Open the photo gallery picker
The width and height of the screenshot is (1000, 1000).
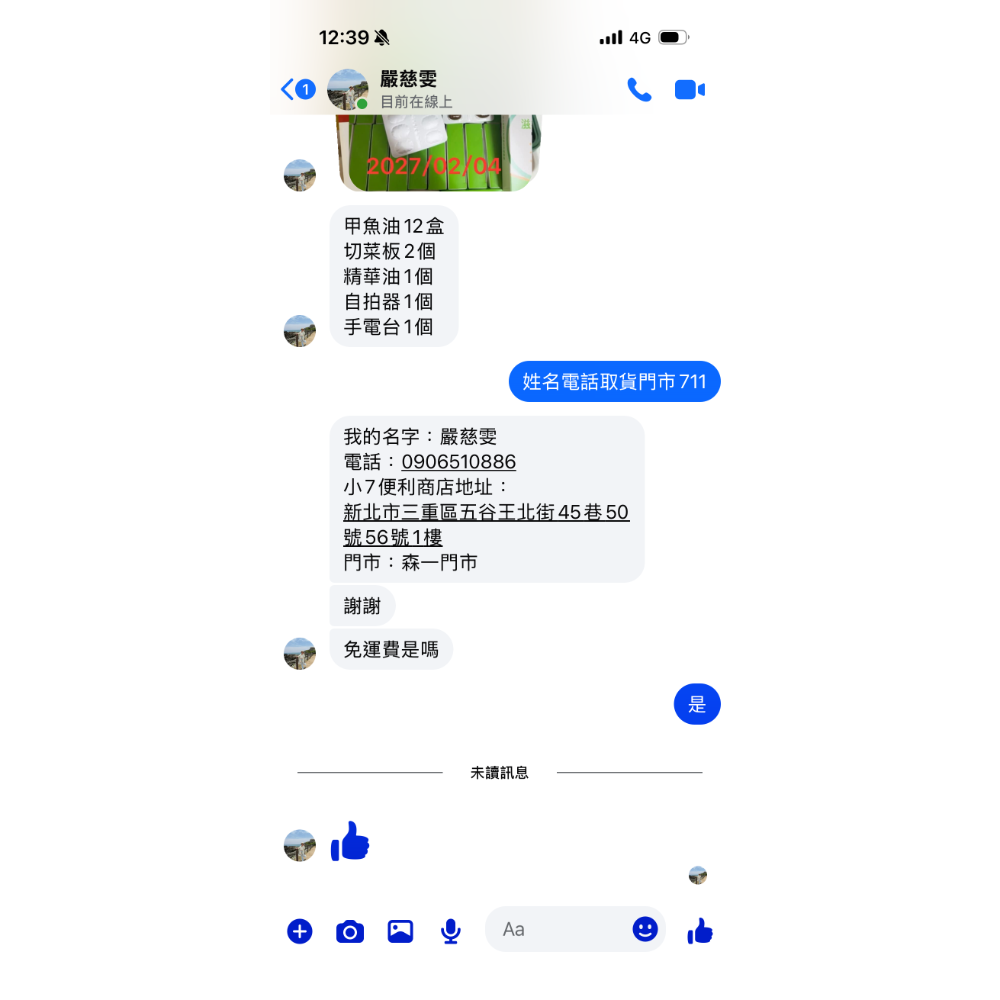pos(400,931)
